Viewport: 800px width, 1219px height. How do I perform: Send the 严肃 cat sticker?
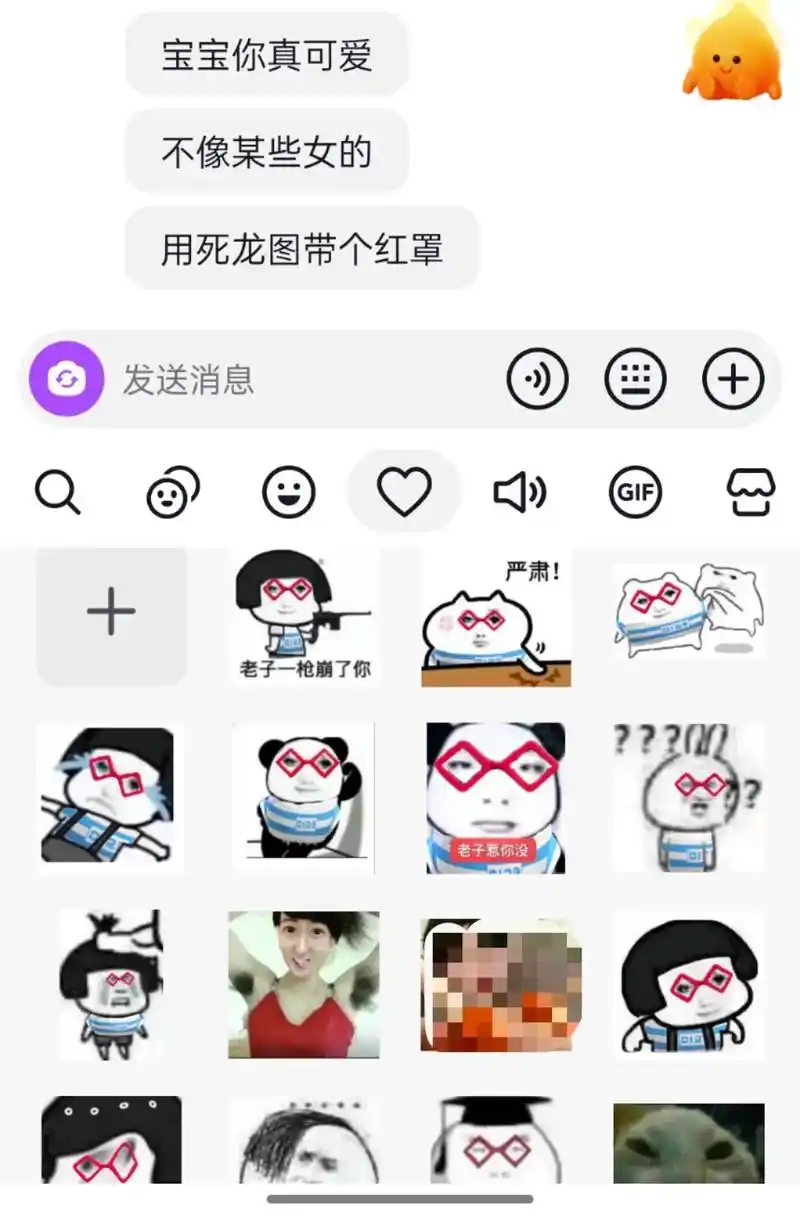tap(494, 616)
